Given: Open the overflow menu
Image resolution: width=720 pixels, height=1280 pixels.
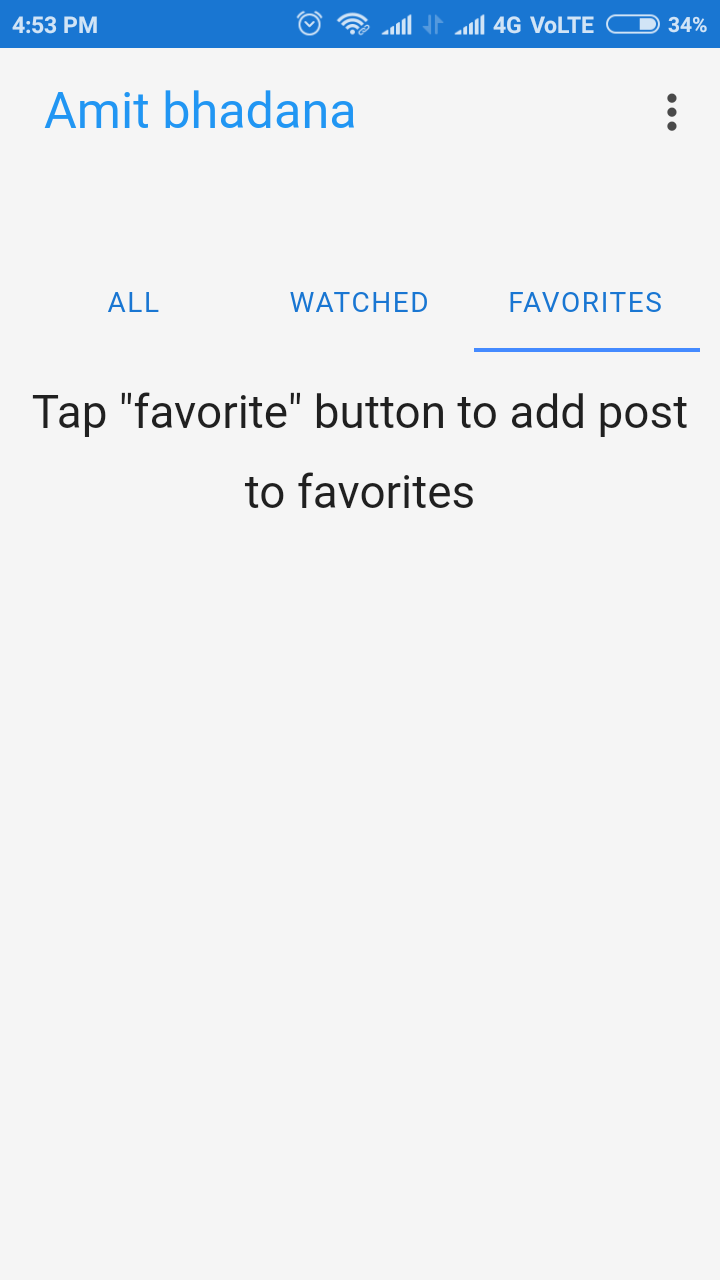Looking at the screenshot, I should pyautogui.click(x=671, y=112).
